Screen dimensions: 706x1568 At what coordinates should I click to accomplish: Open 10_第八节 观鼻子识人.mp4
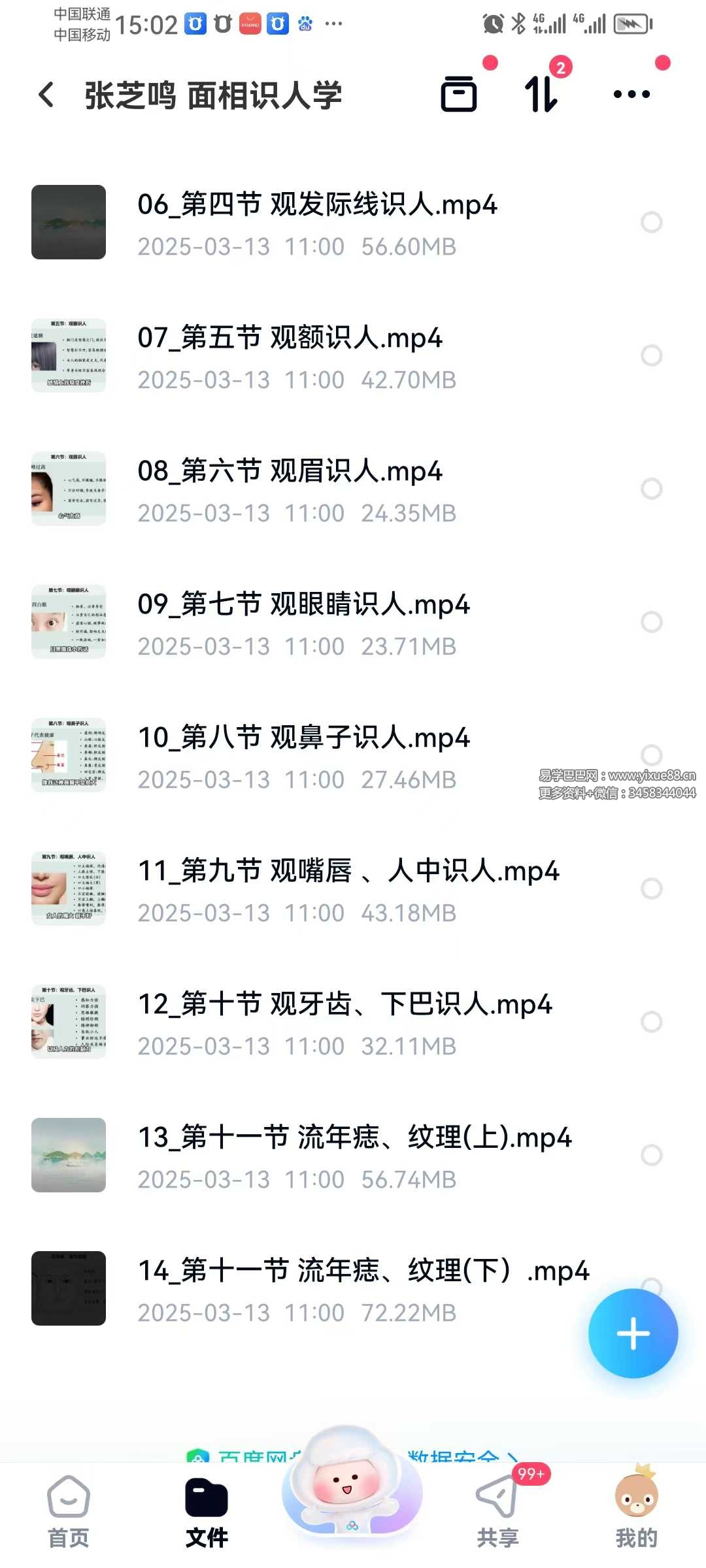[x=303, y=755]
